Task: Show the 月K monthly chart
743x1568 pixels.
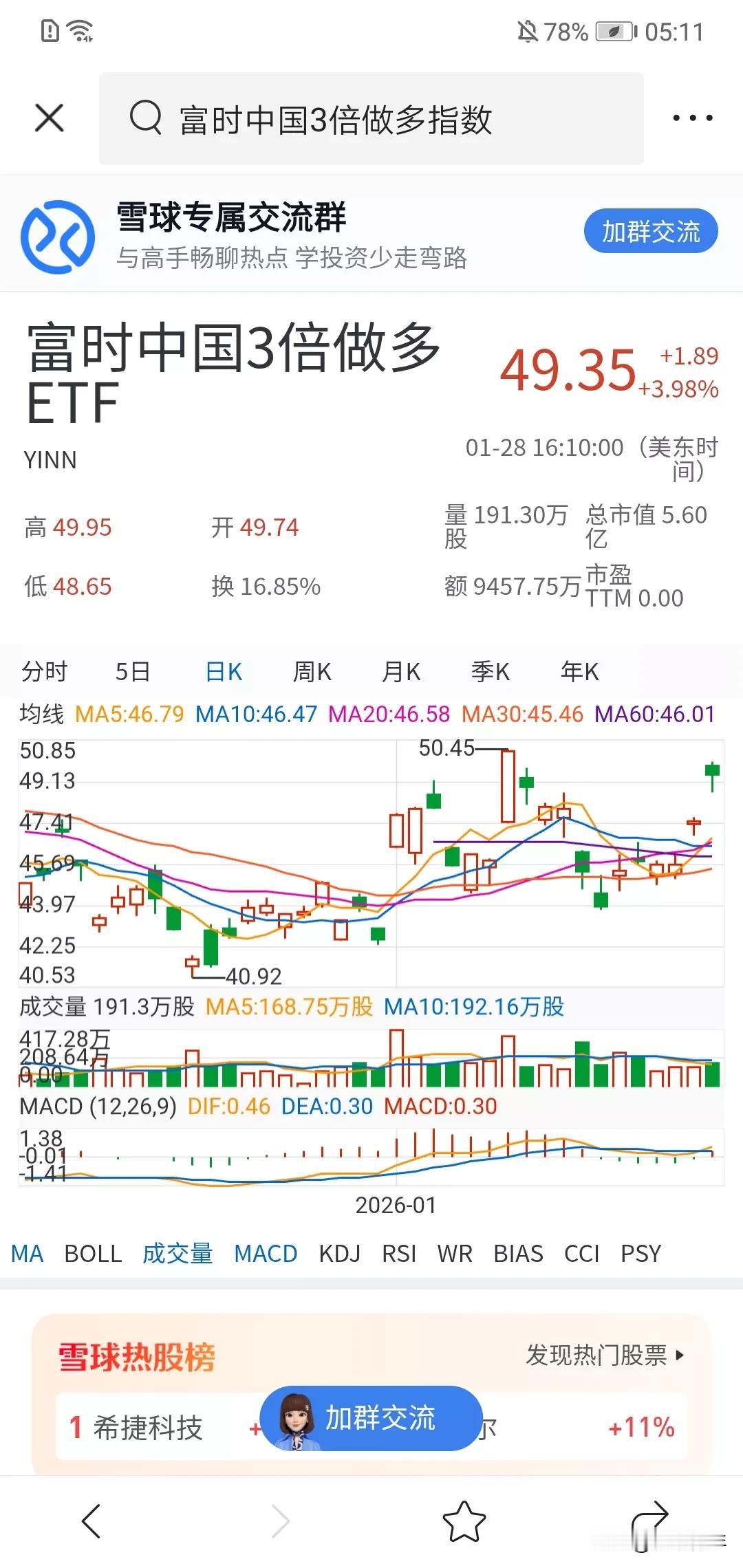Action: pyautogui.click(x=401, y=671)
